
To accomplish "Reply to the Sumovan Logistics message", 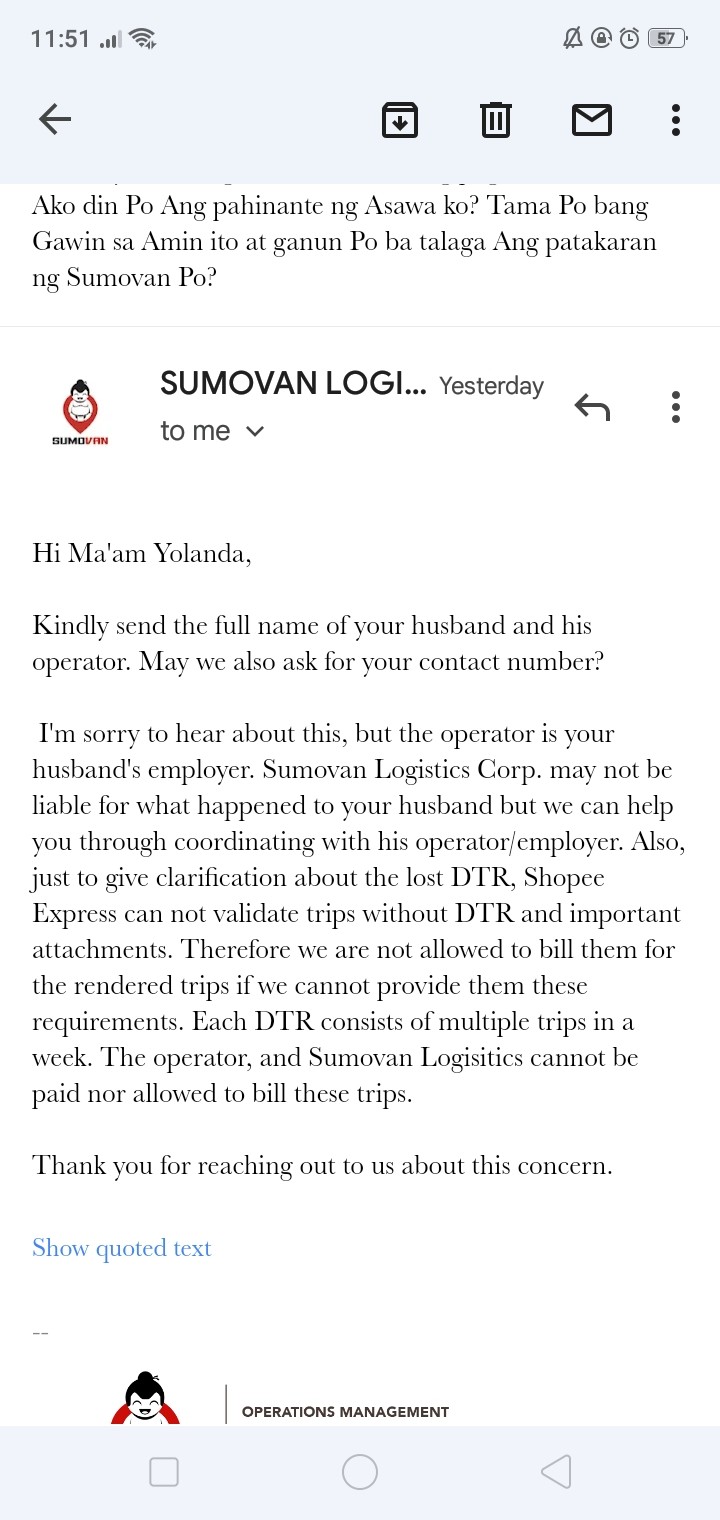I will 592,407.
